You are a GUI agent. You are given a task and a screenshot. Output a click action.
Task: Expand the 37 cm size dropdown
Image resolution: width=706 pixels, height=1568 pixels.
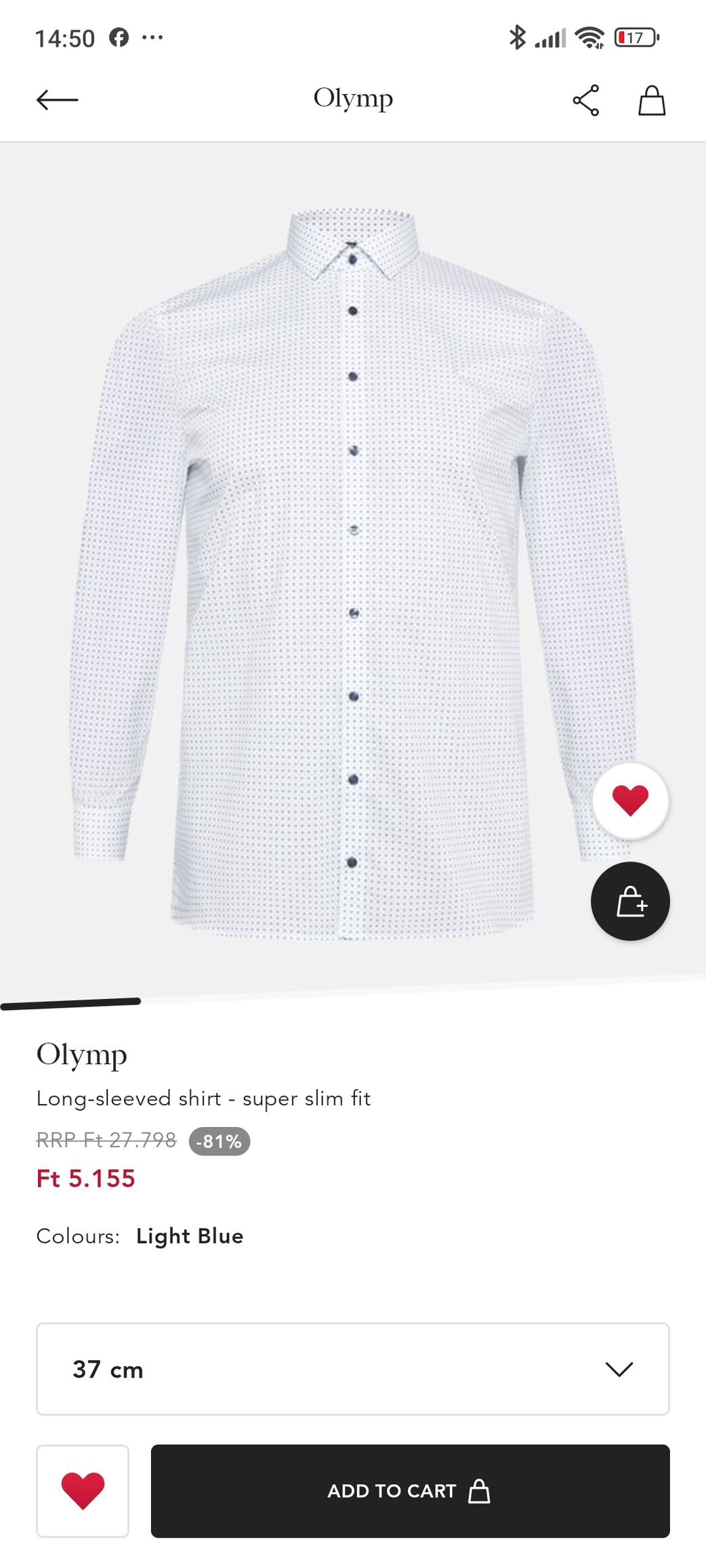353,1369
